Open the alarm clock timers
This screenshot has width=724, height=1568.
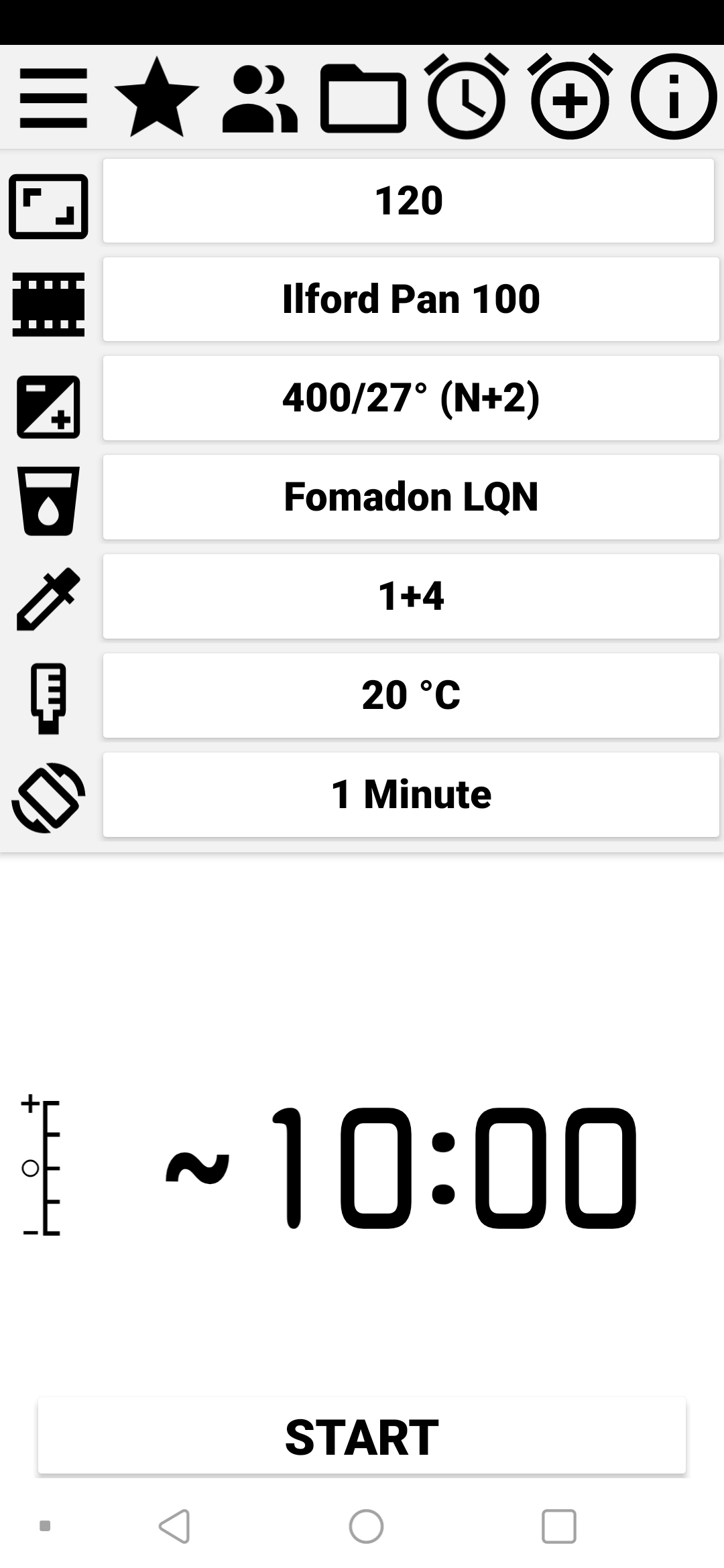467,98
